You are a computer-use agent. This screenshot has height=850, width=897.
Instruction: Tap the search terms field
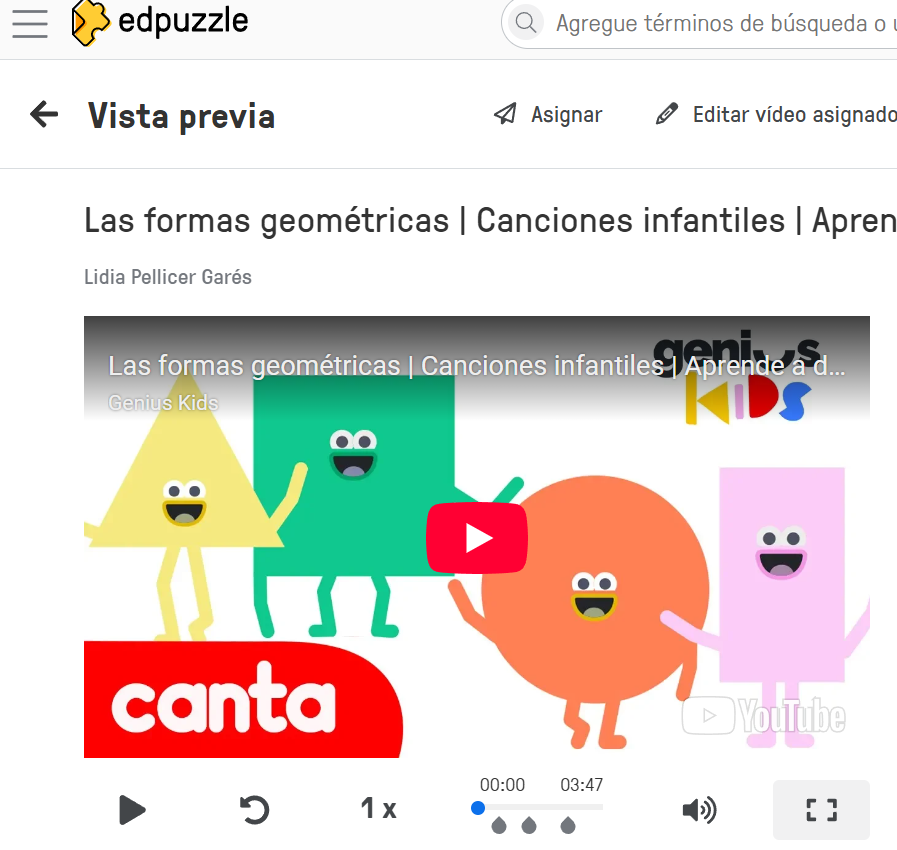tap(720, 23)
